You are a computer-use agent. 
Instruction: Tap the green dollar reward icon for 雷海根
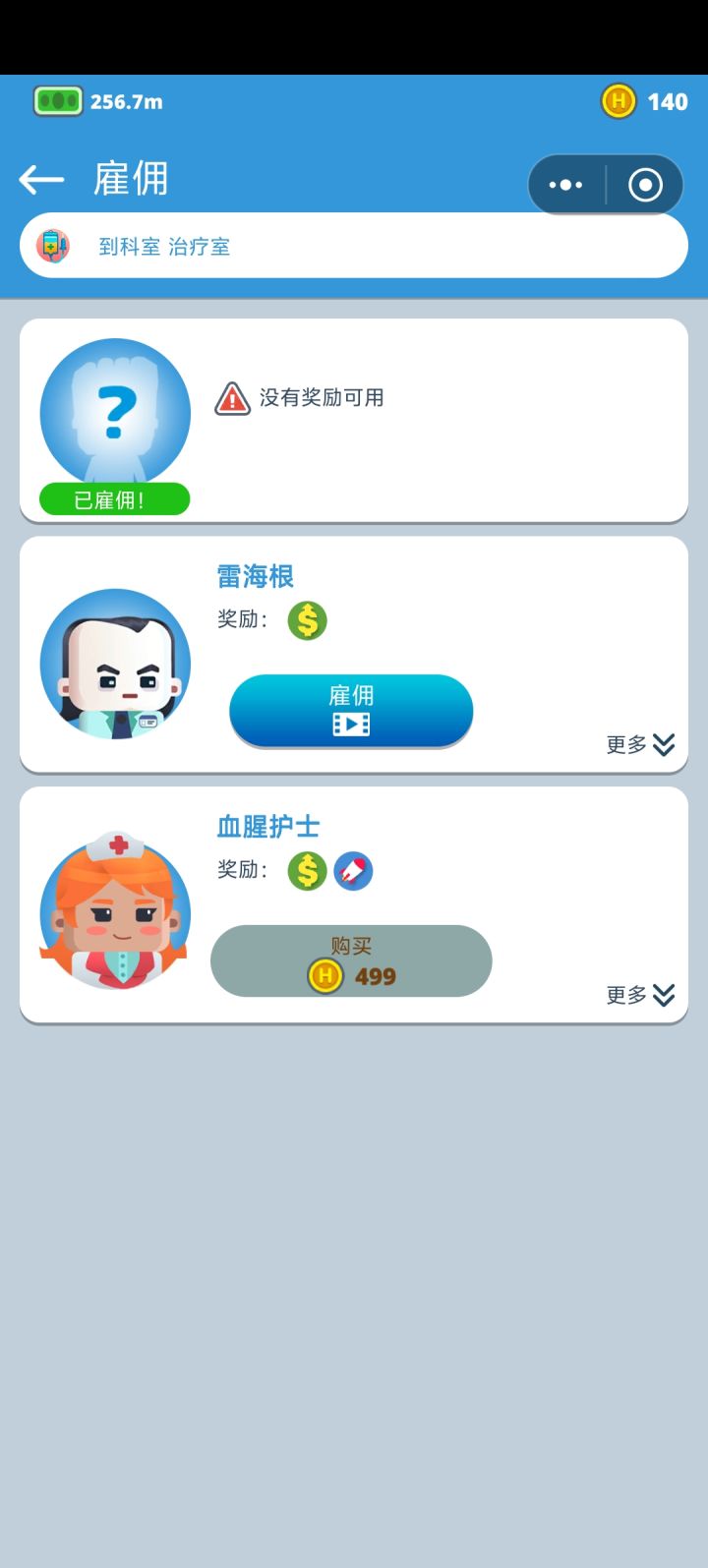tap(307, 619)
